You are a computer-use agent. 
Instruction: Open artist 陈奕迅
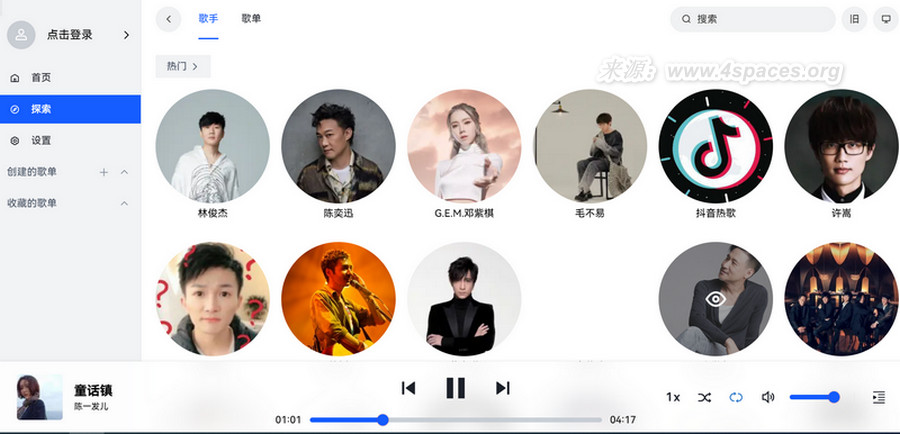(338, 146)
